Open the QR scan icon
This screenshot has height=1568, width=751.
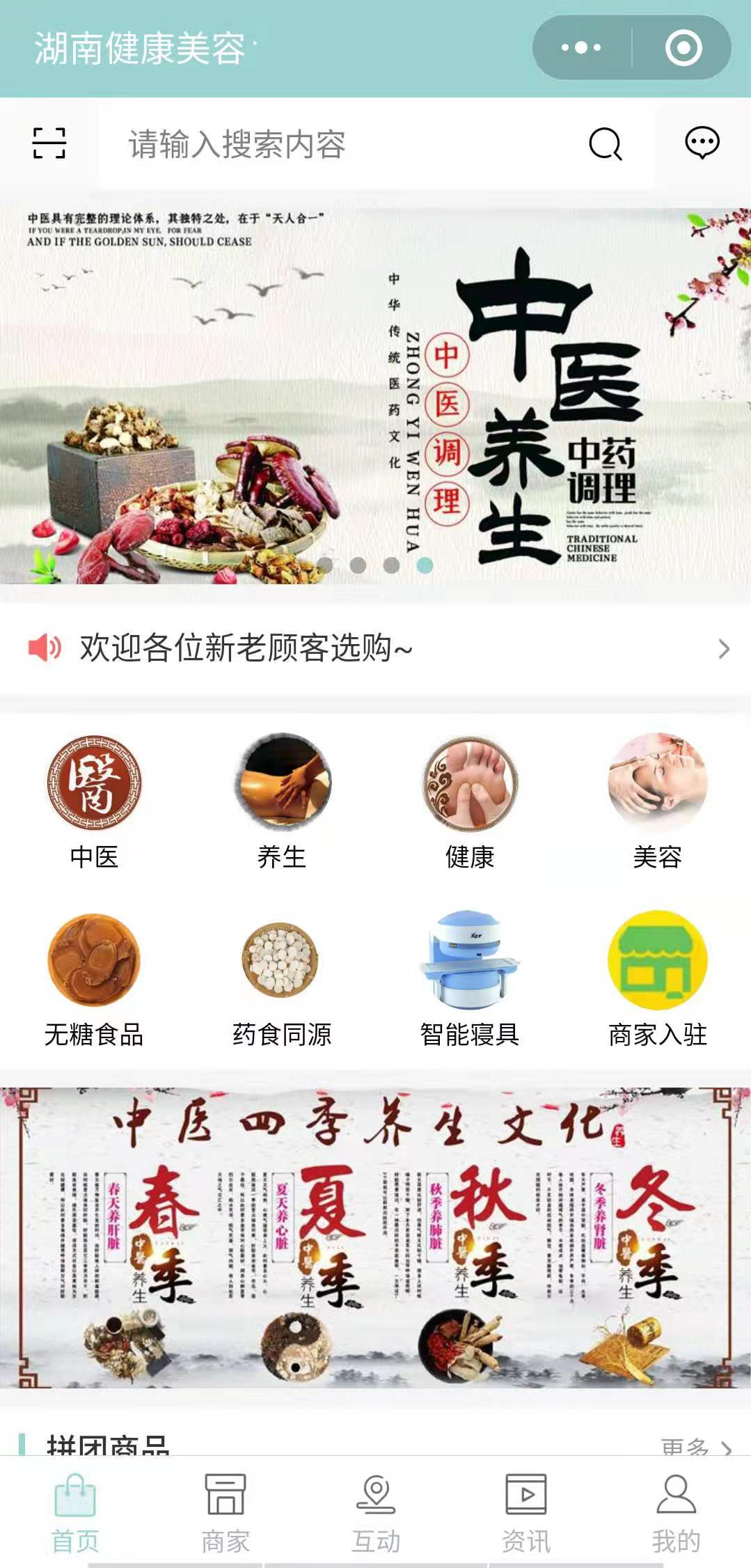point(49,143)
